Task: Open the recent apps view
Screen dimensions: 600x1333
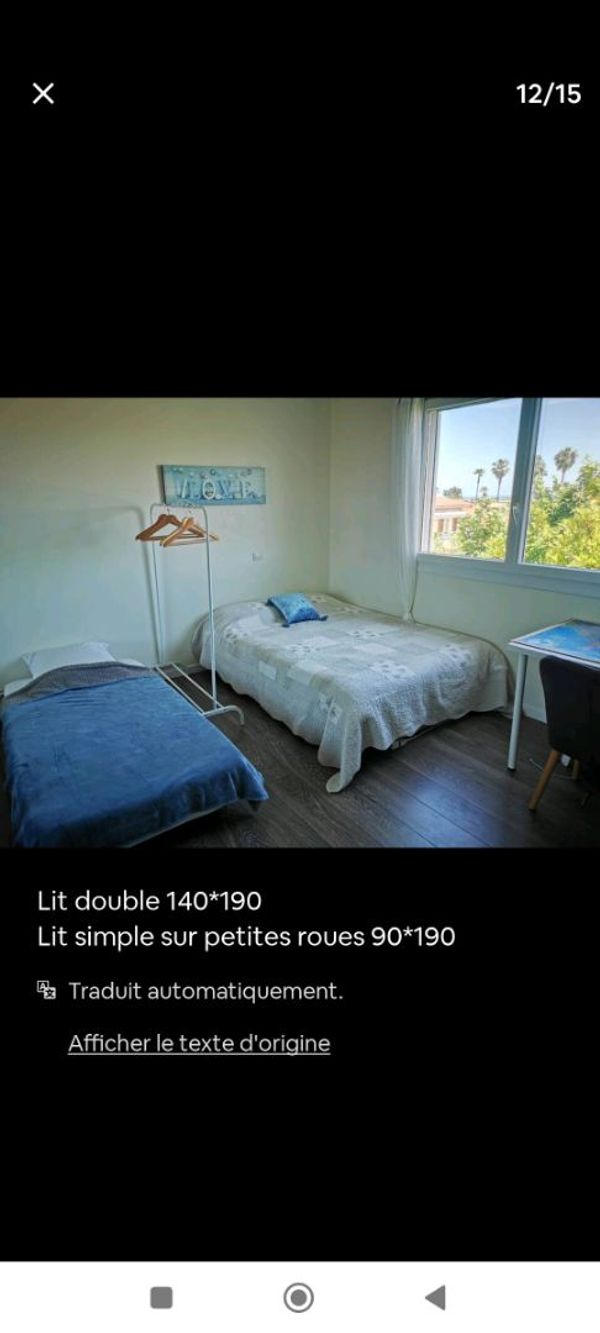Action: 161,1298
